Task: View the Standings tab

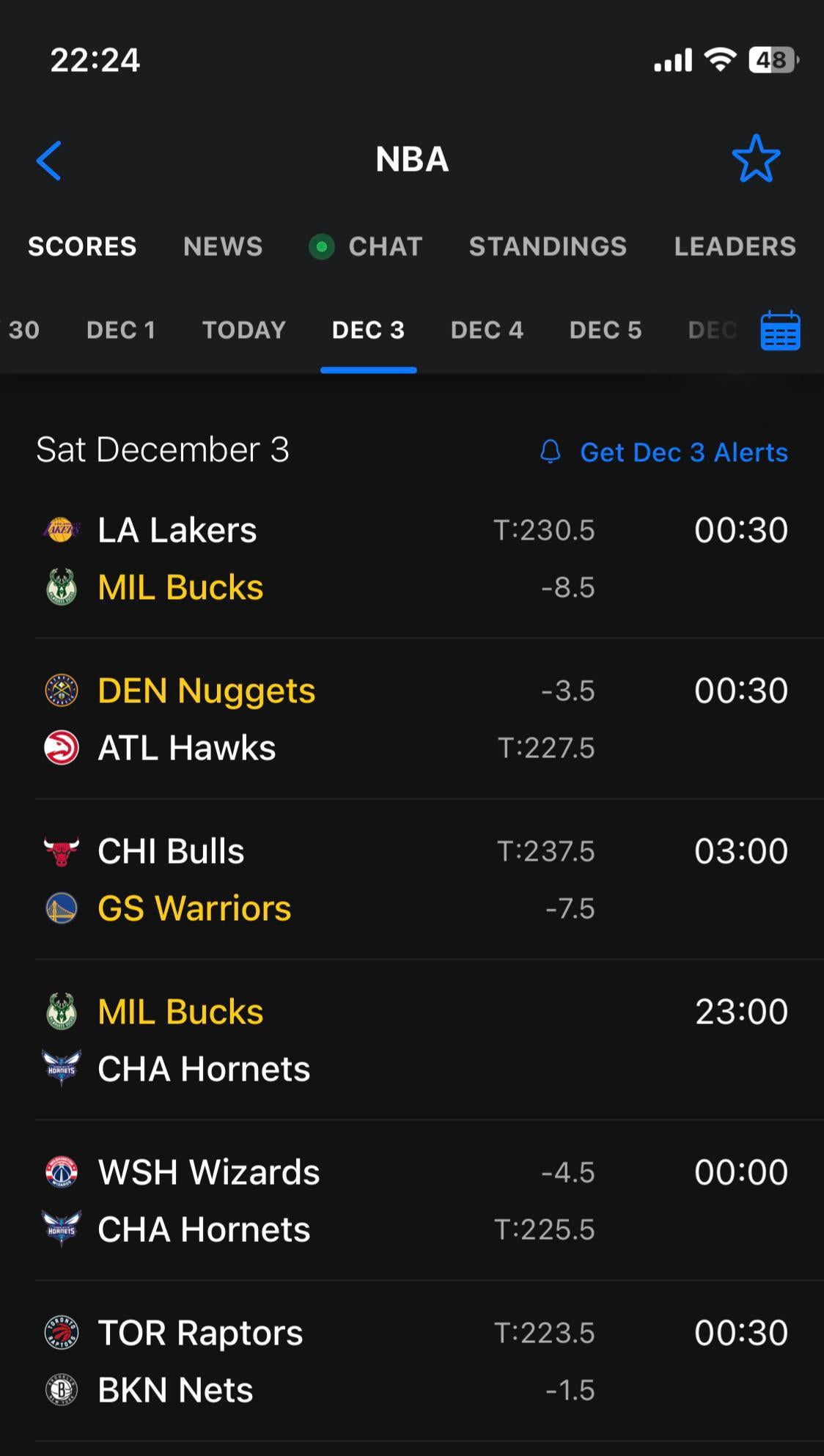Action: coord(548,246)
